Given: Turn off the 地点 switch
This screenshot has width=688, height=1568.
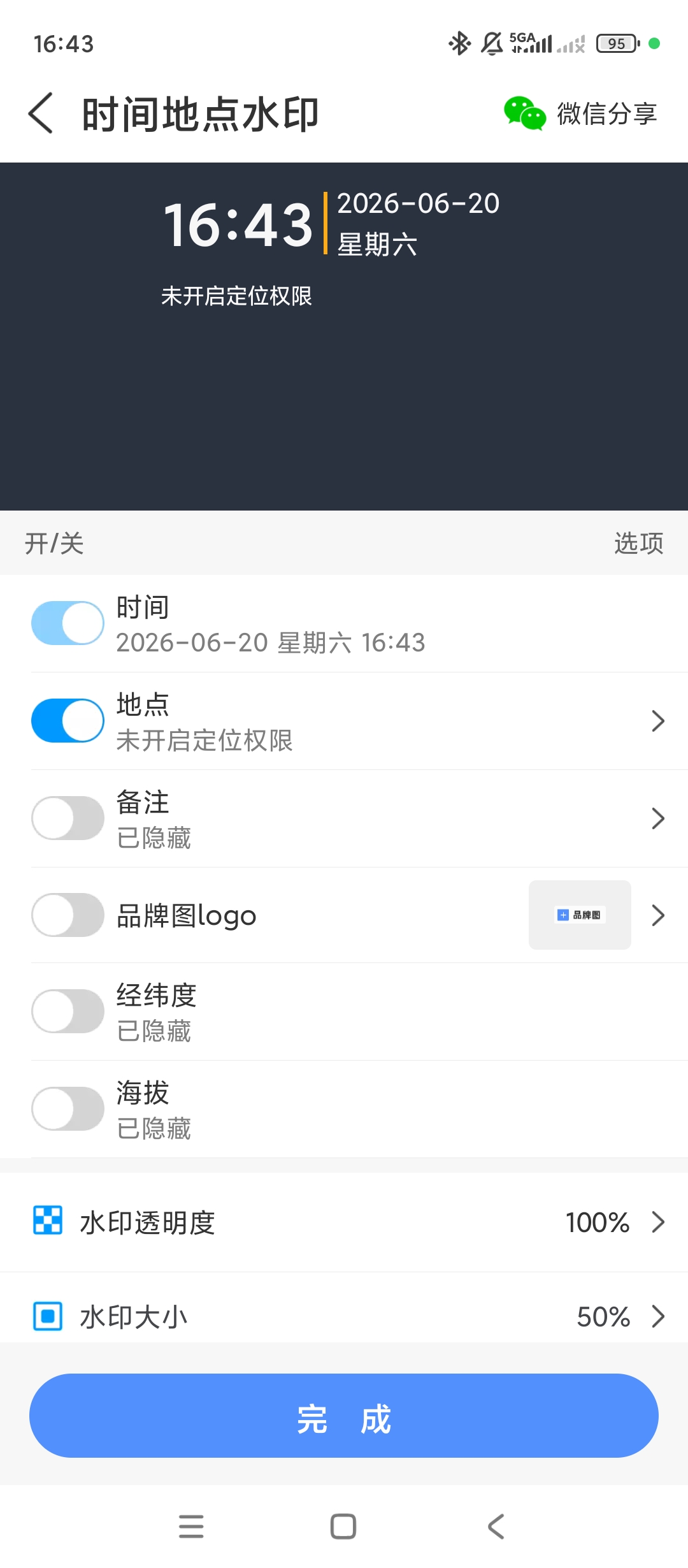Looking at the screenshot, I should pyautogui.click(x=68, y=720).
